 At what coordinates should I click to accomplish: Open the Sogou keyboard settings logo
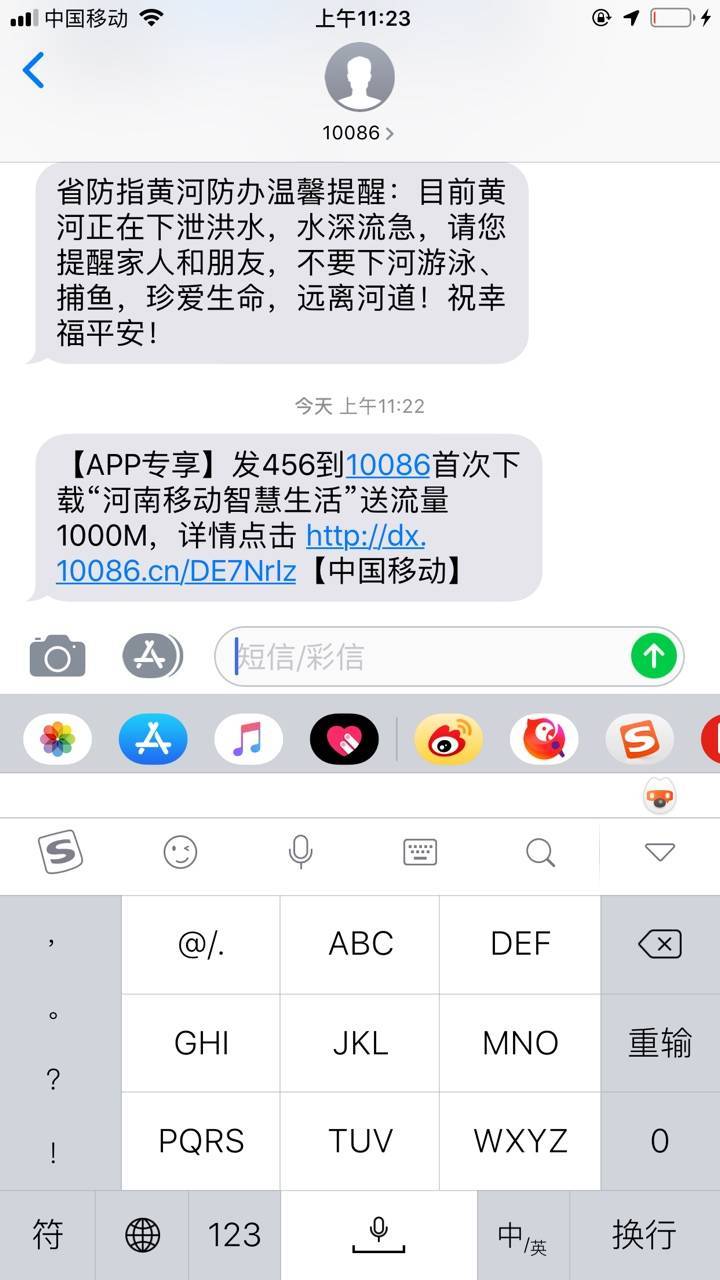click(60, 853)
